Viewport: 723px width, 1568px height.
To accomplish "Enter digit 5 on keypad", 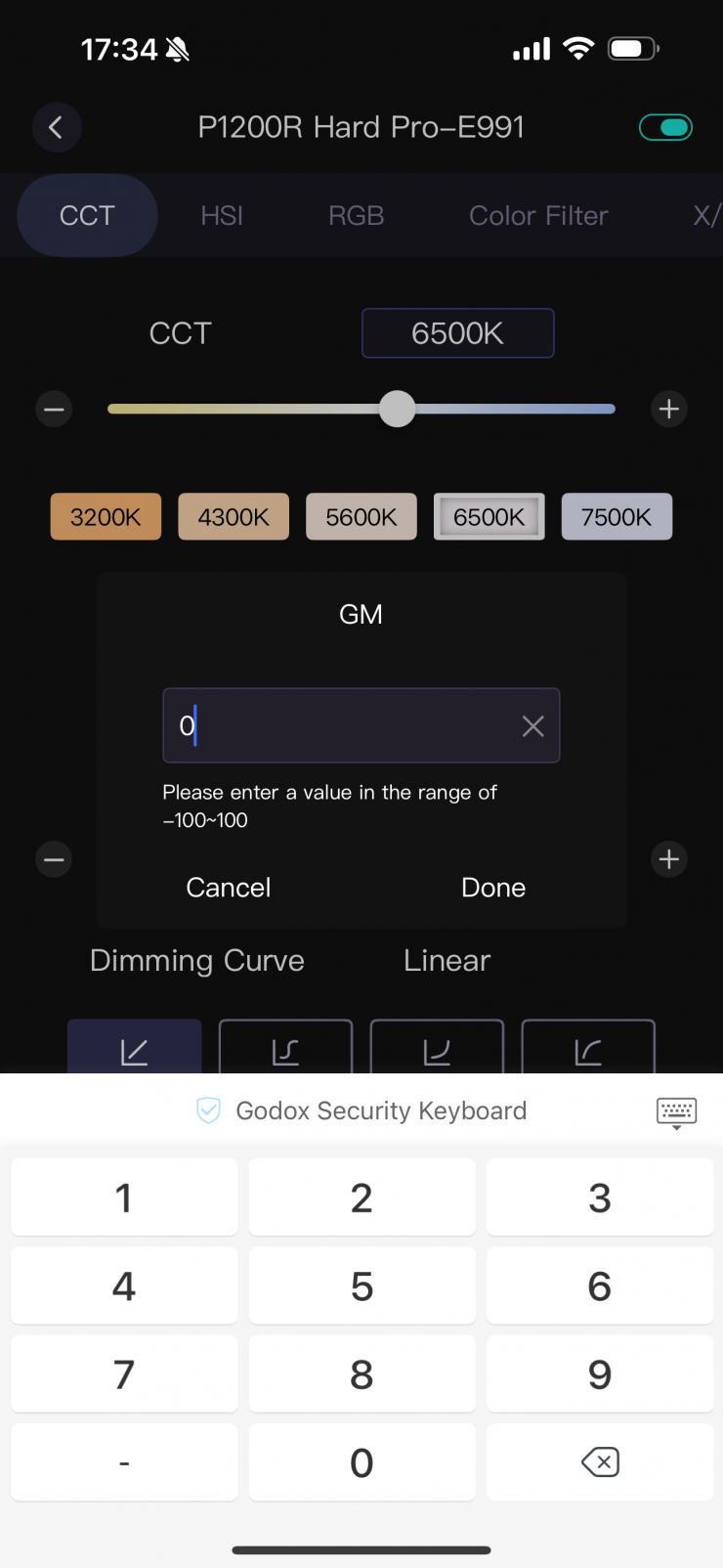I will click(x=361, y=1286).
